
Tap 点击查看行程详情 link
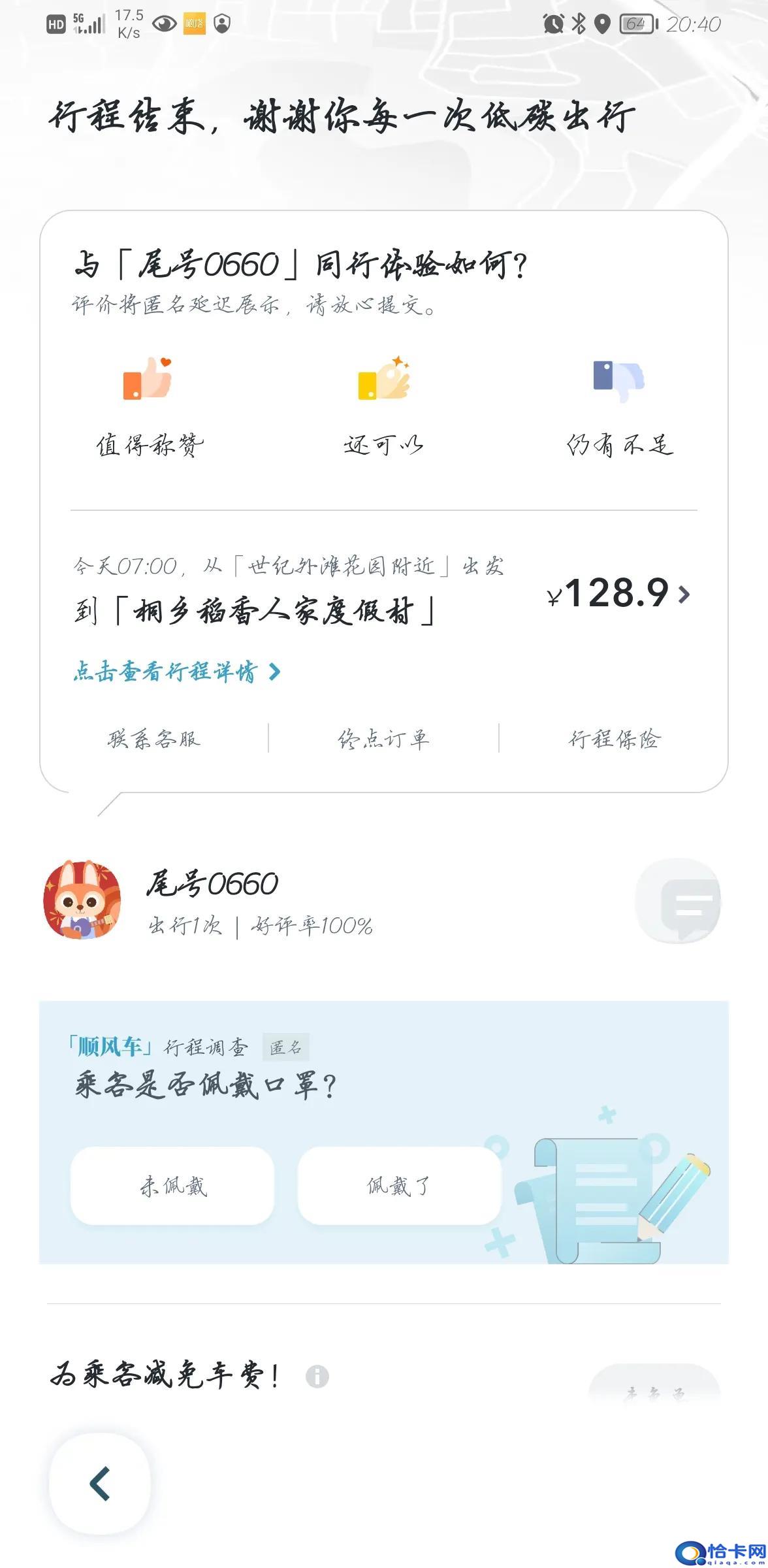[176, 672]
